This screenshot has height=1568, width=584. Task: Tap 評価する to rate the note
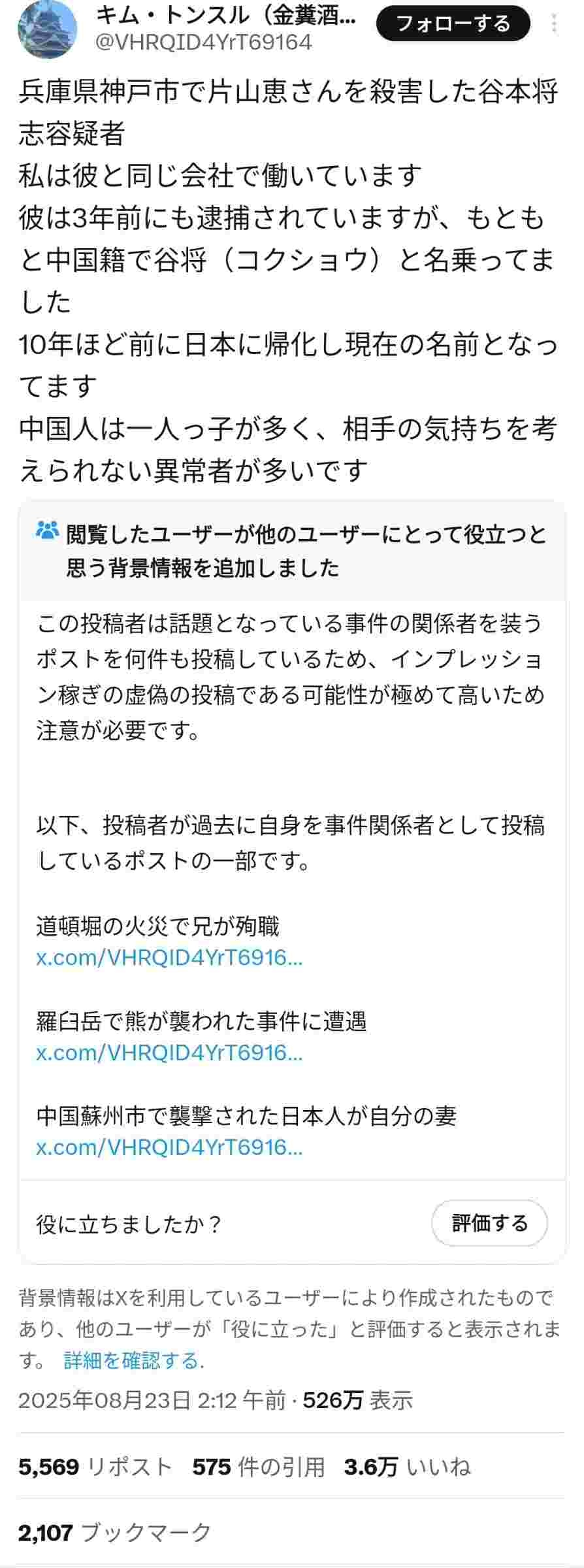pyautogui.click(x=489, y=1223)
